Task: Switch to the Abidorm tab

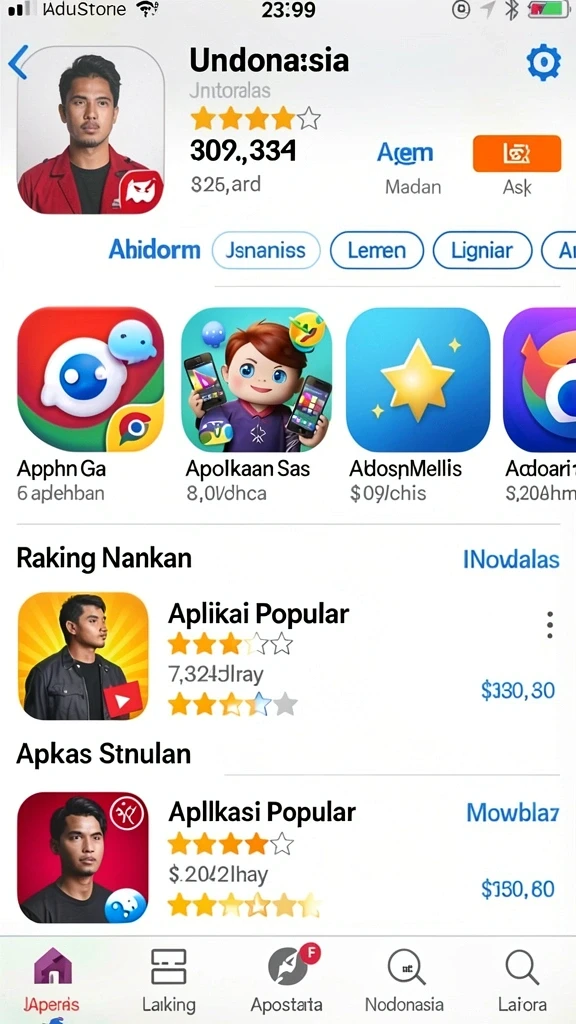Action: [155, 250]
